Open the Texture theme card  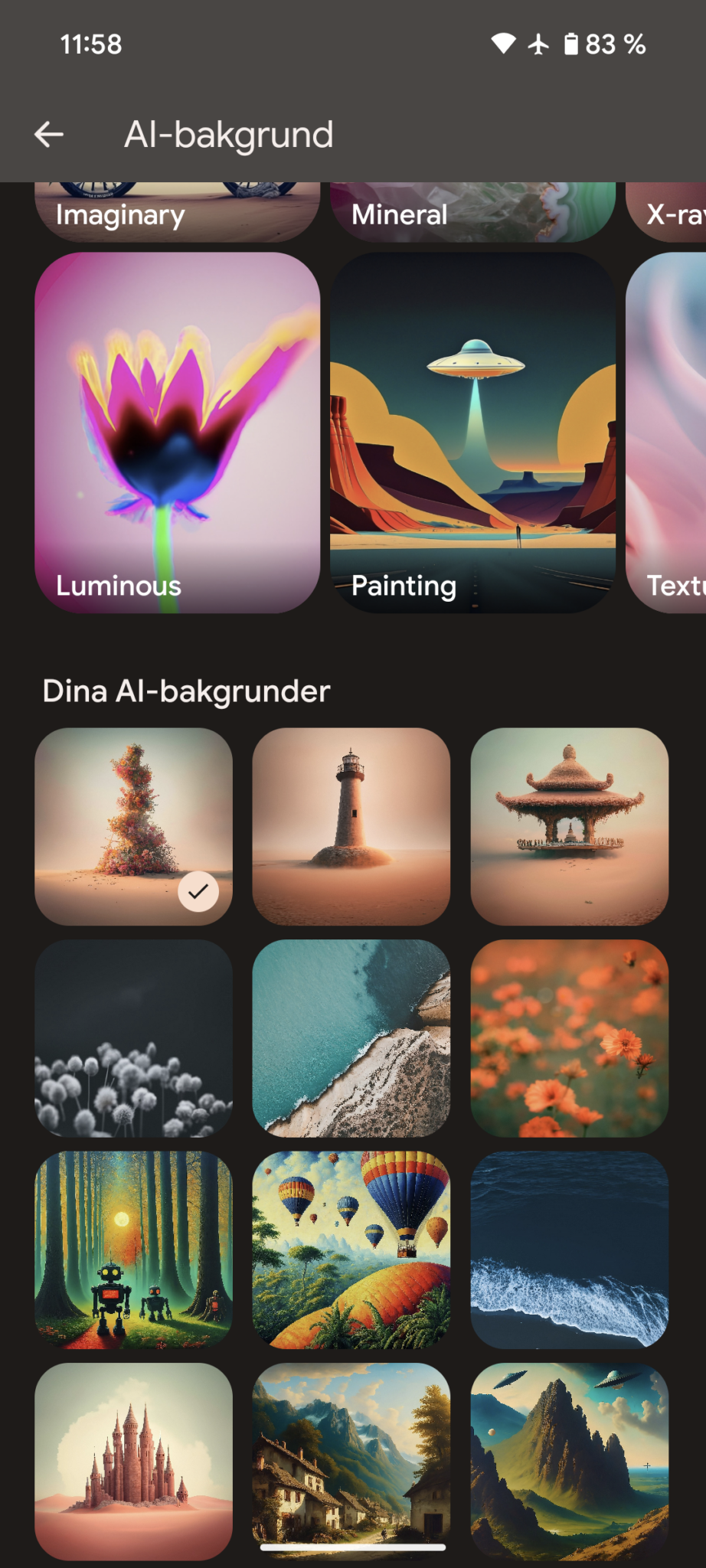click(668, 433)
